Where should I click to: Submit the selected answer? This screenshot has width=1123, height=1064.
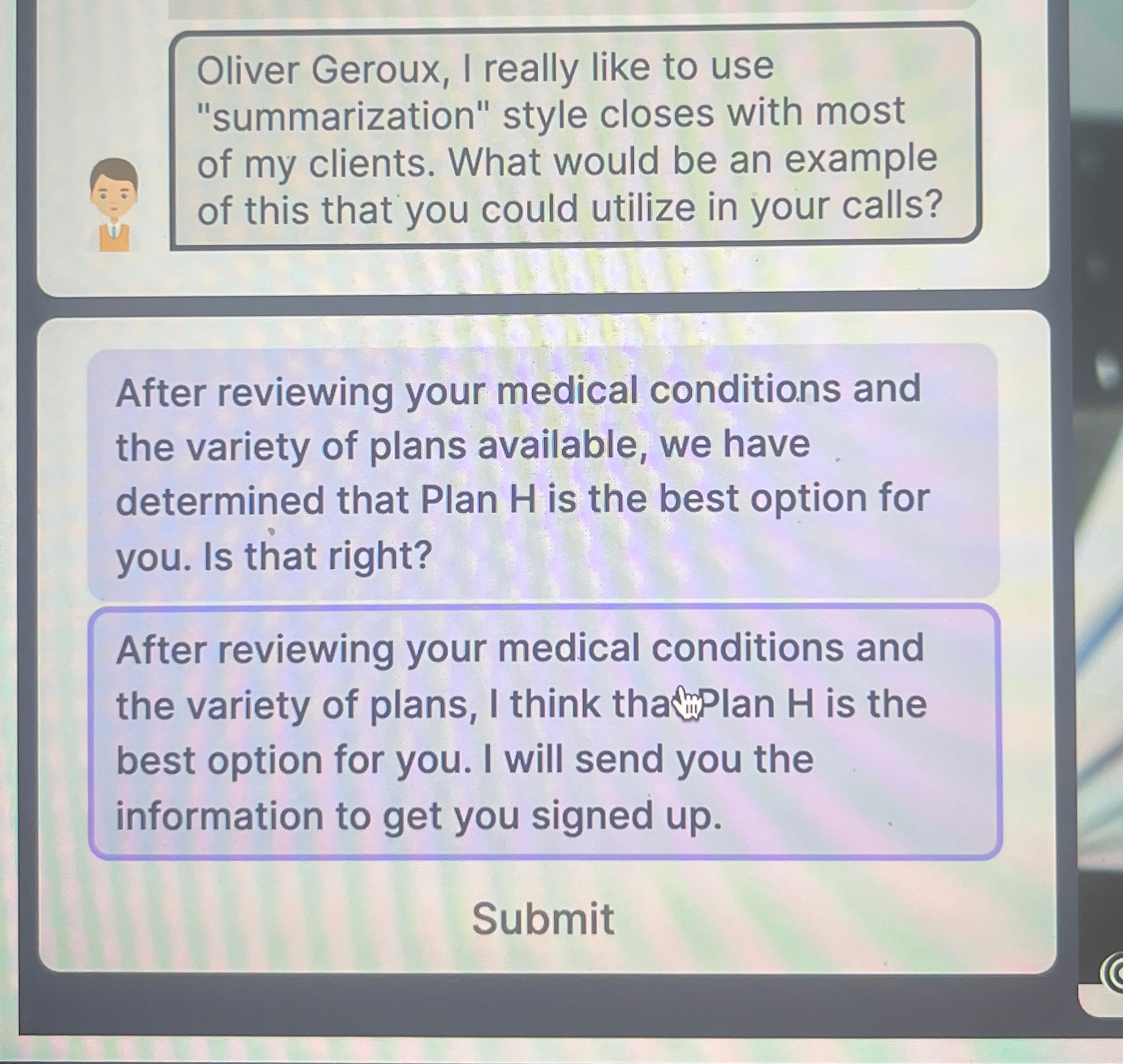(x=543, y=918)
